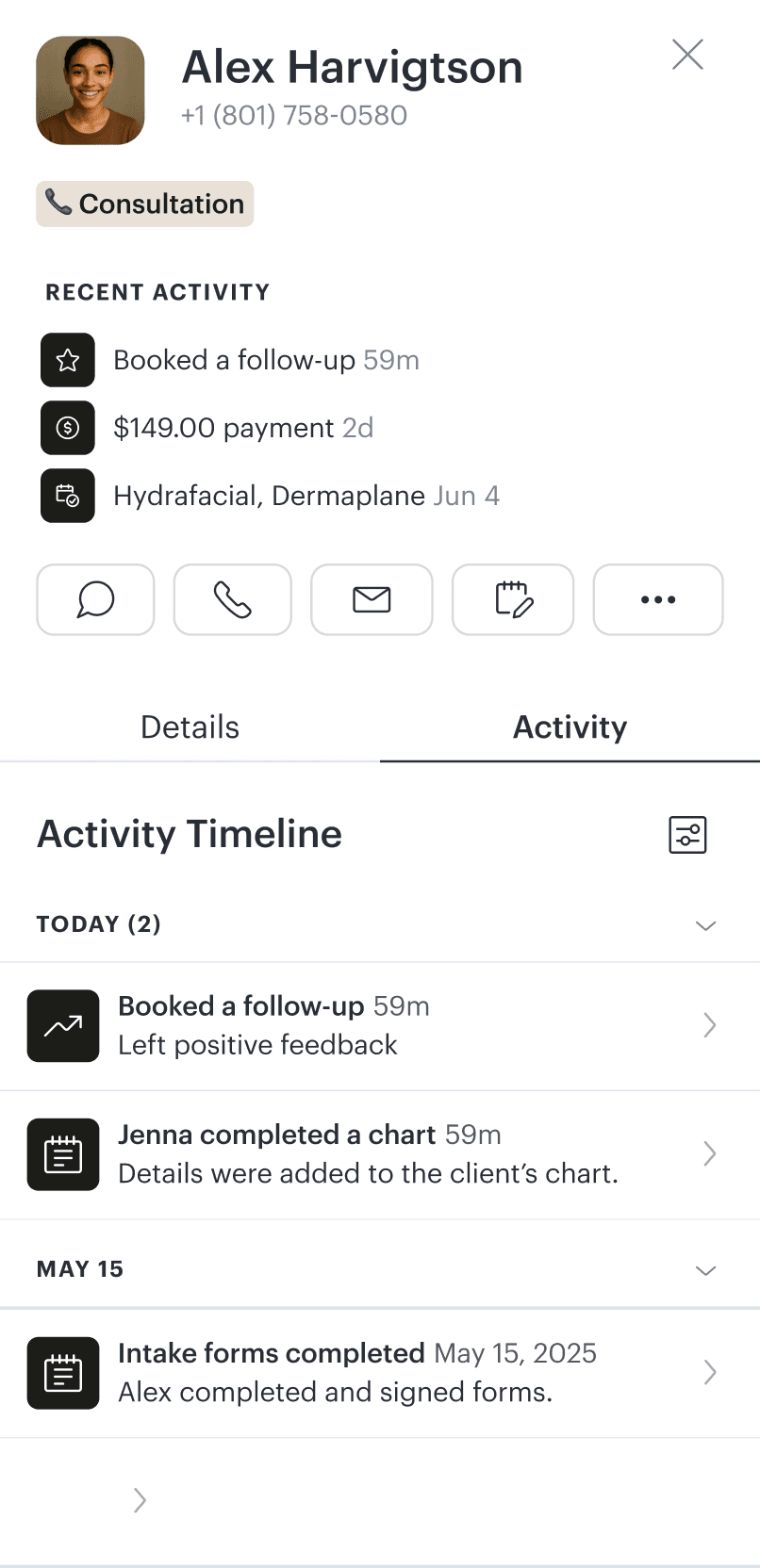Open the calendar edit button
This screenshot has height=1568, width=760.
tap(513, 599)
